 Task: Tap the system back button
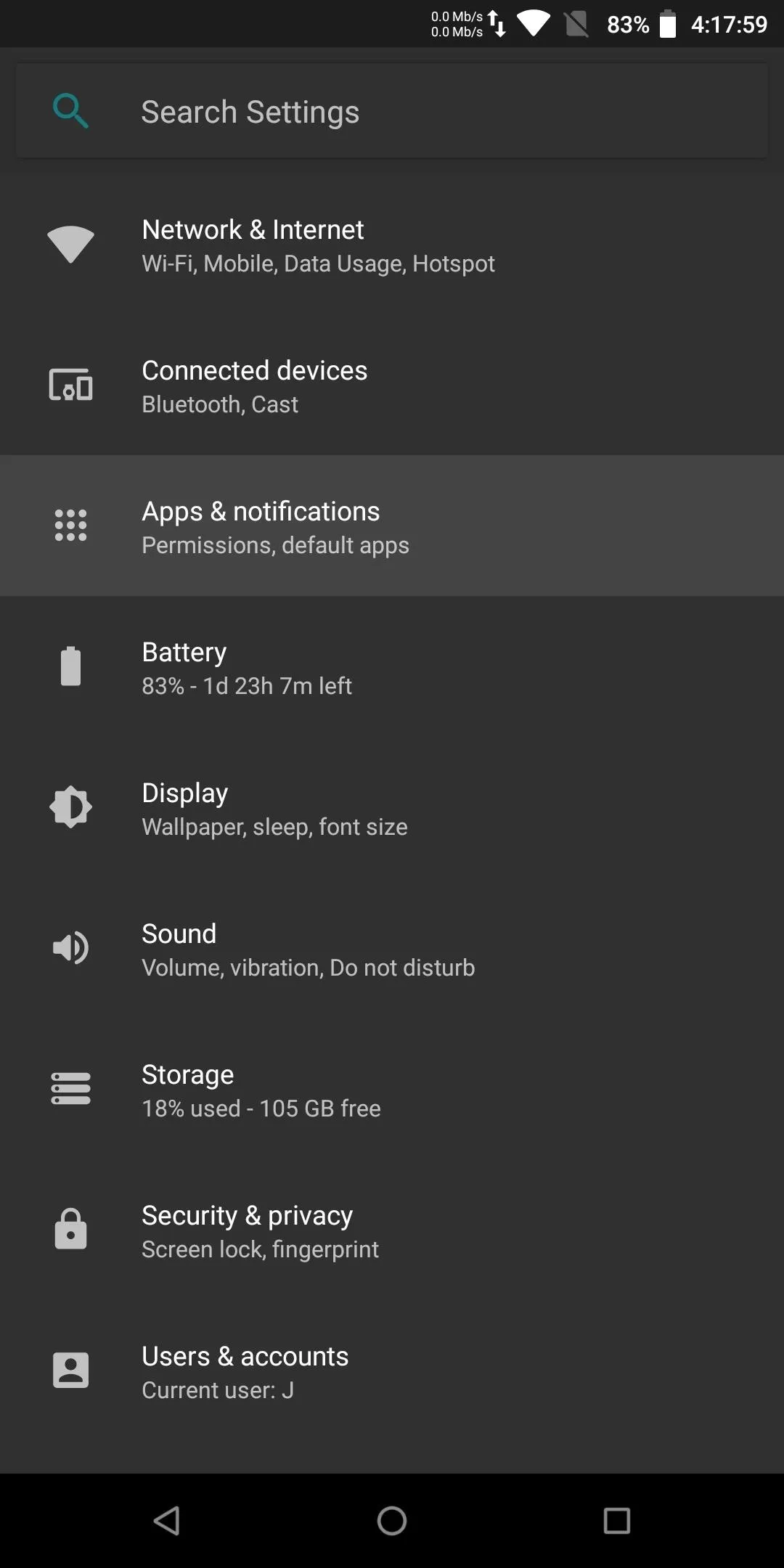pyautogui.click(x=167, y=1520)
